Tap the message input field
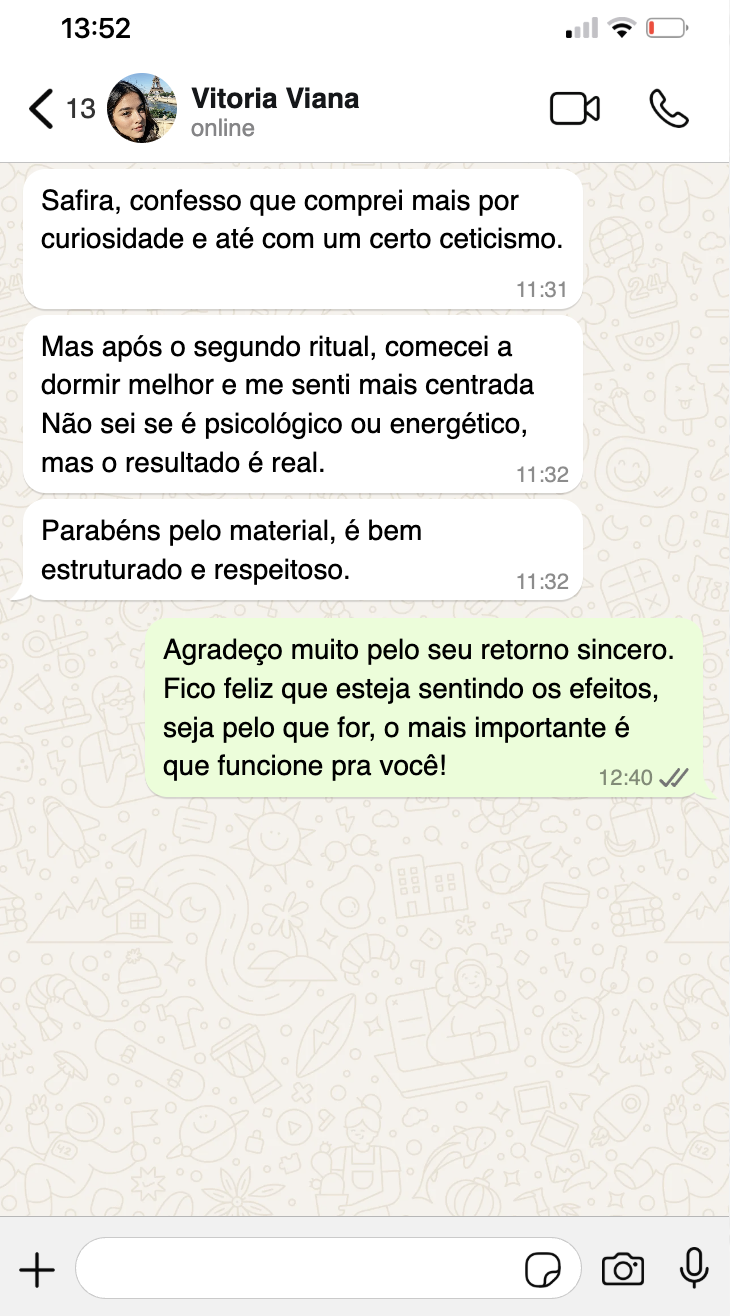The width and height of the screenshot is (730, 1316). [300, 1270]
